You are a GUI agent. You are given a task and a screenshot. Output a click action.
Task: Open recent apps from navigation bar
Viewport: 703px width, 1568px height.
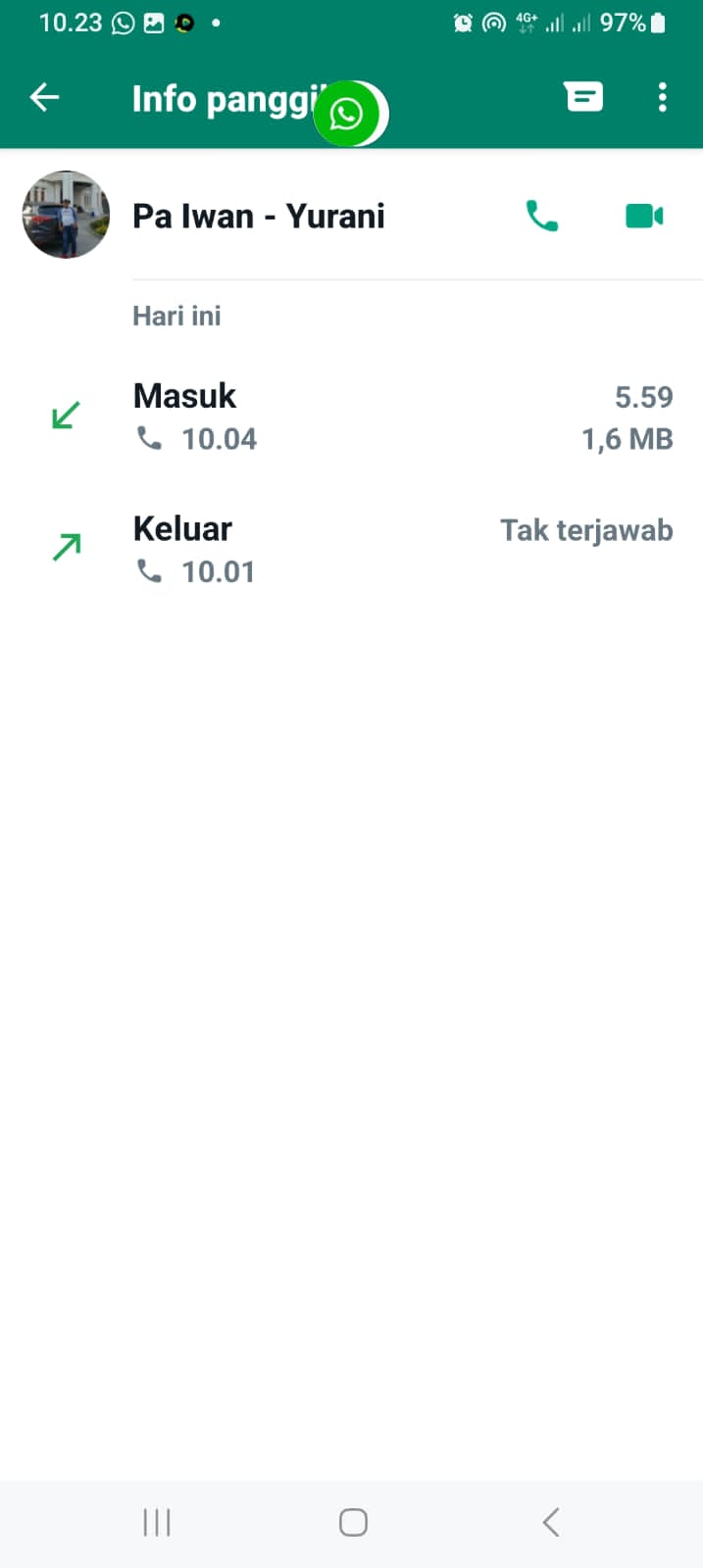[157, 1522]
